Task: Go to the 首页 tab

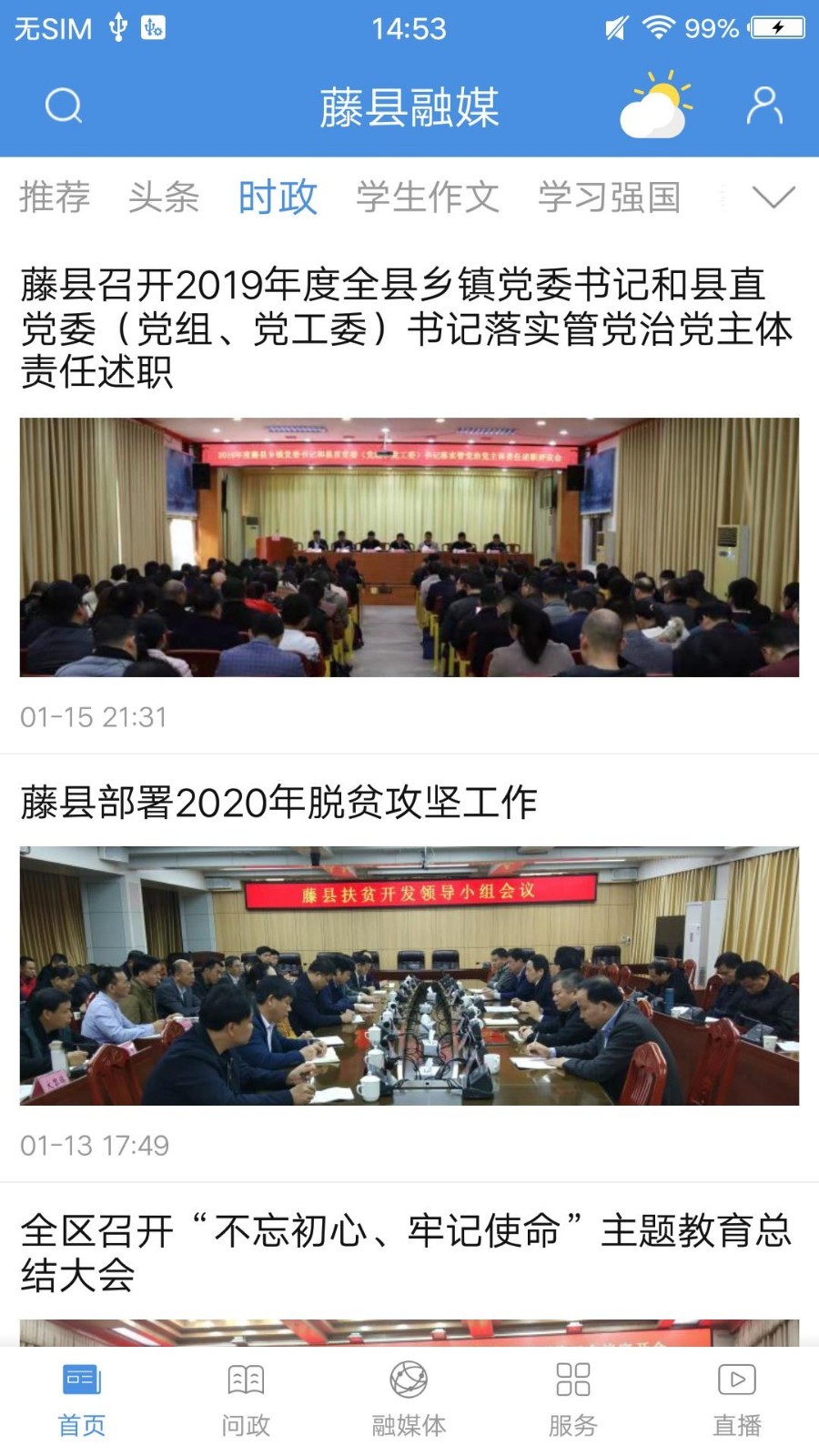Action: 82,1400
